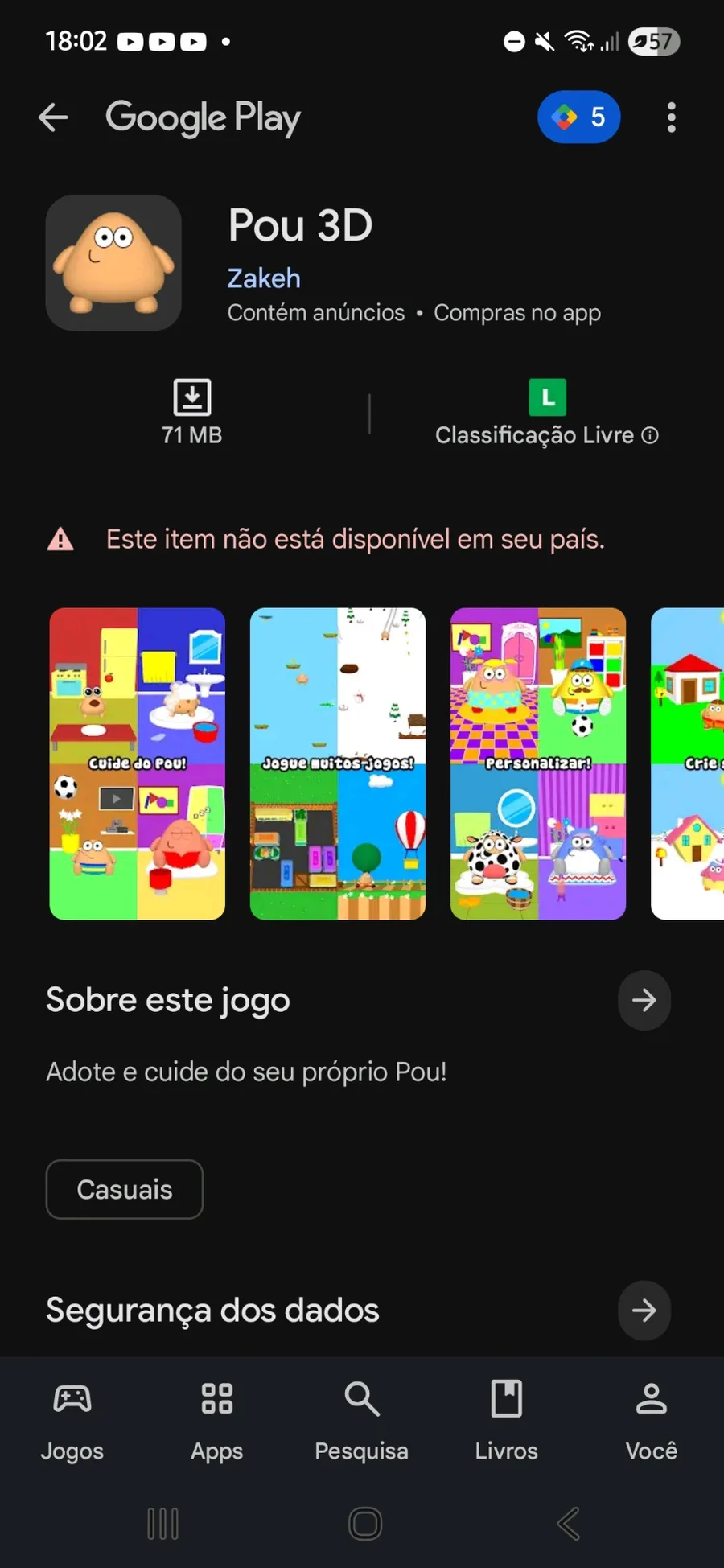Switch to the Jogos tab
Screen dimensions: 724x1568
coord(72,1421)
